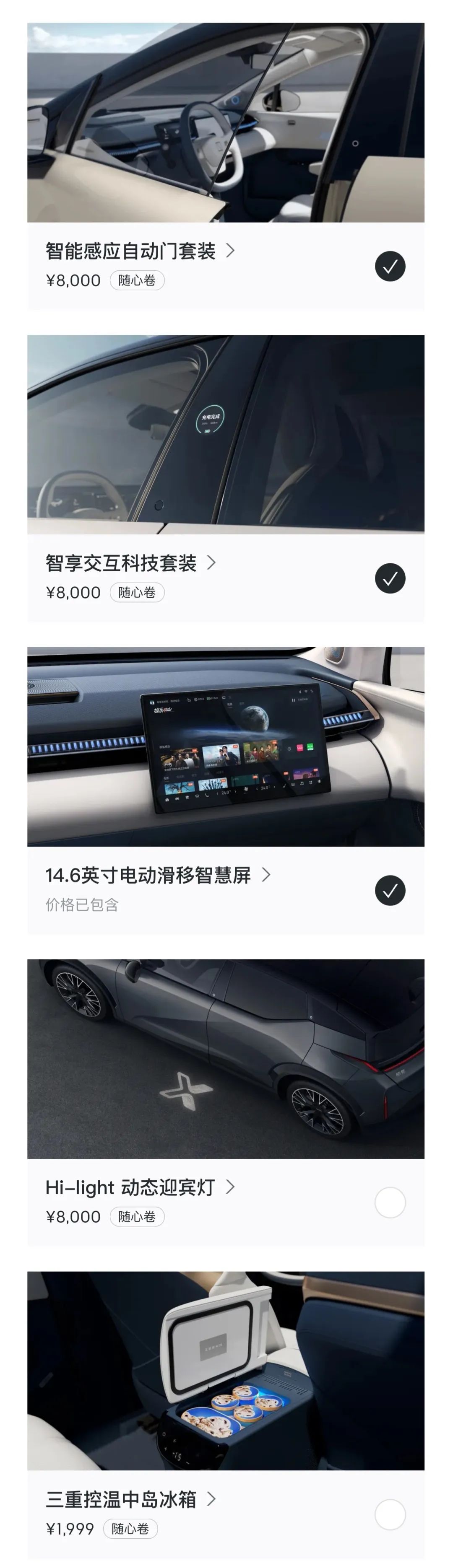
Task: Open the welcome light car image
Action: point(226,1058)
